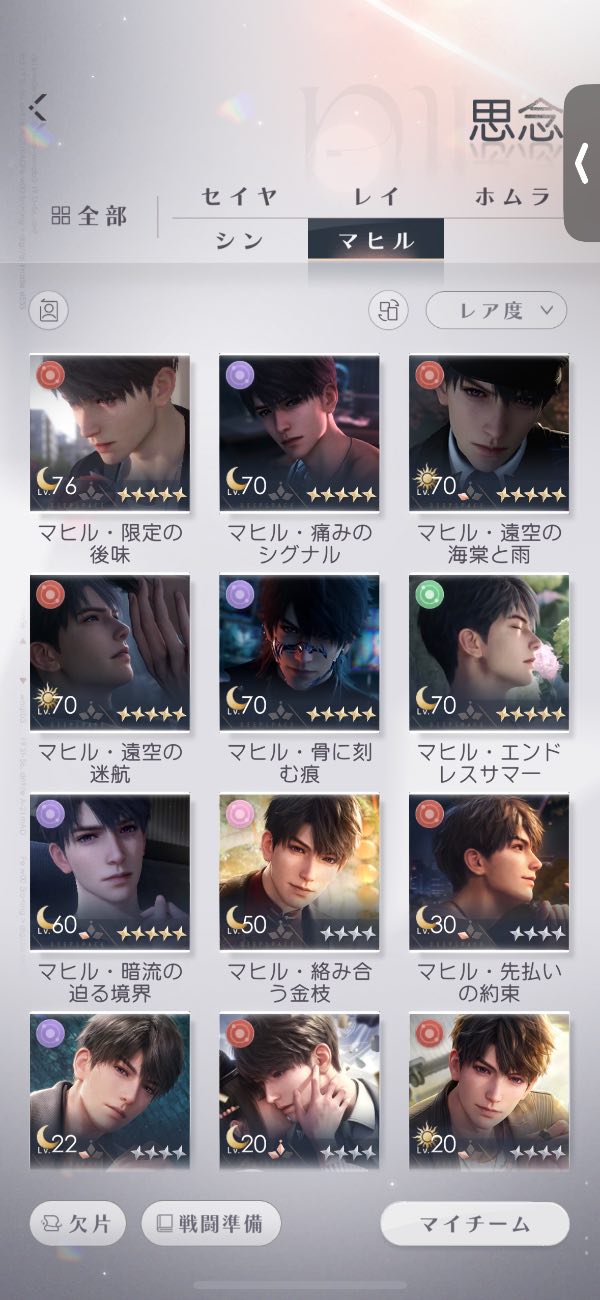Go back using the top-left arrow

point(38,107)
